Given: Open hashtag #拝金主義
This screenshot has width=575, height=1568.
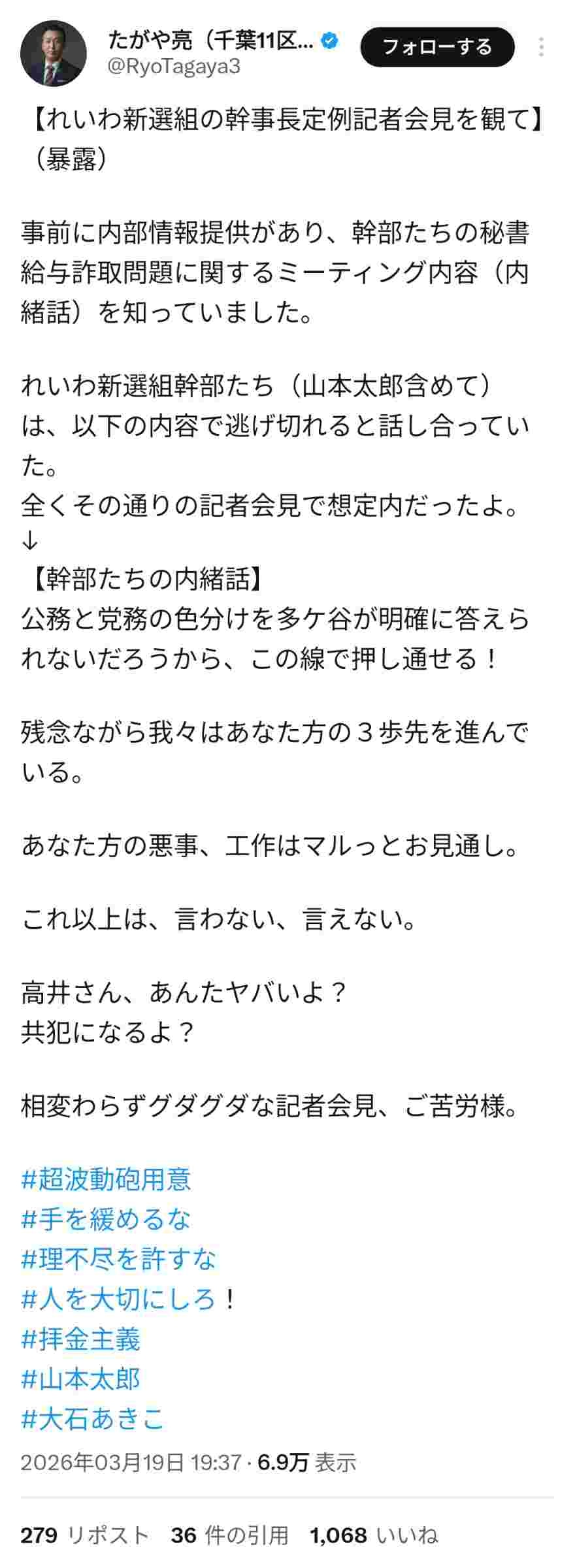Looking at the screenshot, I should coord(81,1339).
